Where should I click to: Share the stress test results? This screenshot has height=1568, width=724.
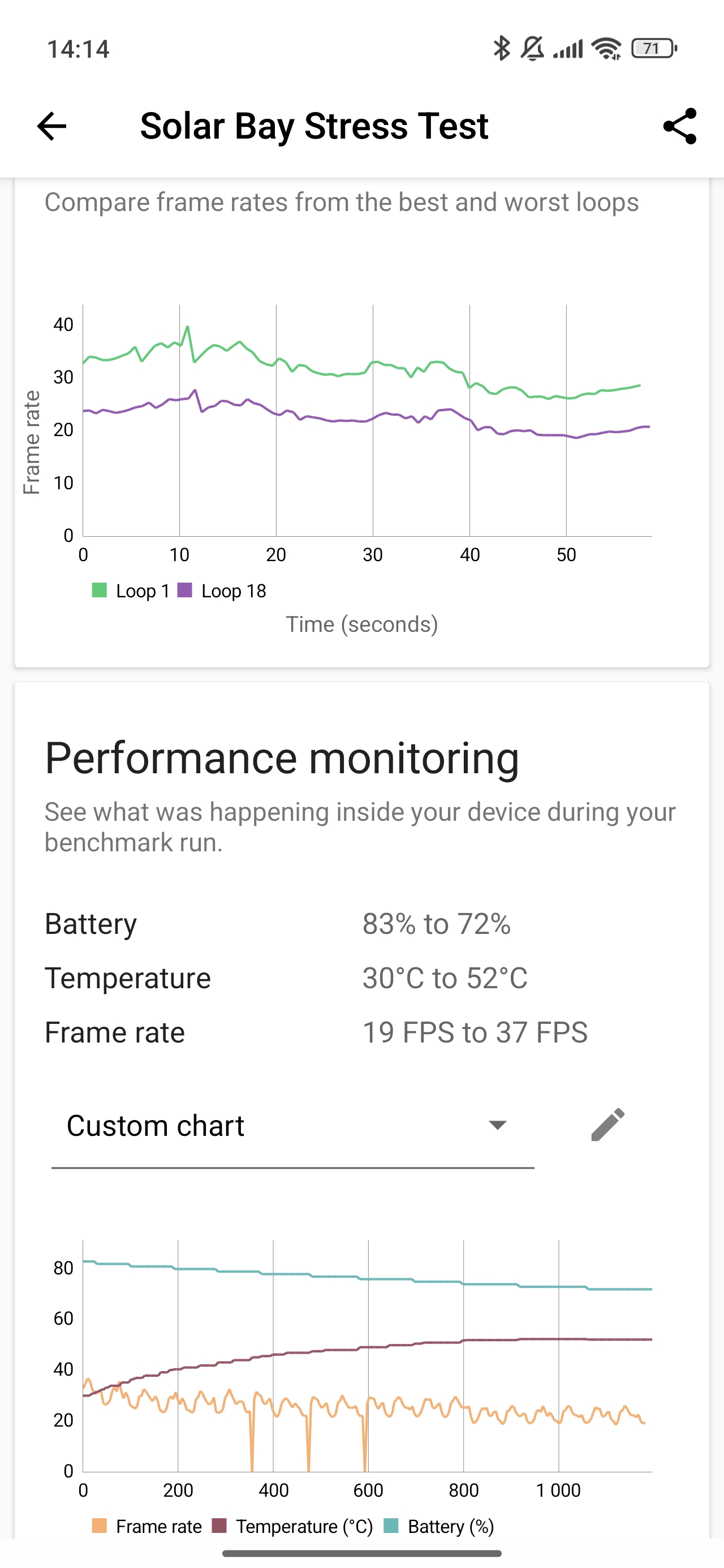[679, 127]
